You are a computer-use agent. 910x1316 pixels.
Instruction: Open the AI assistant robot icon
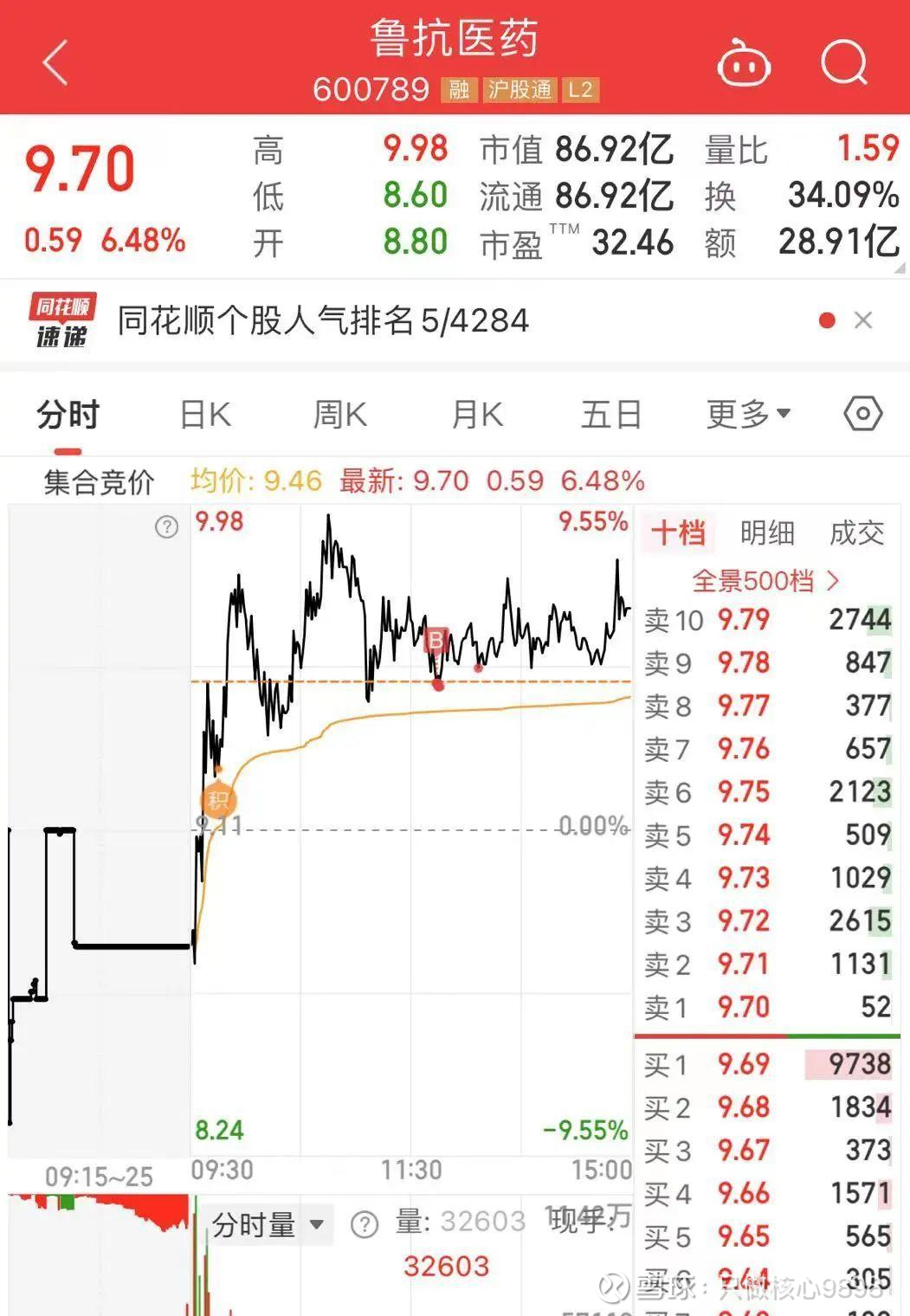click(x=743, y=63)
